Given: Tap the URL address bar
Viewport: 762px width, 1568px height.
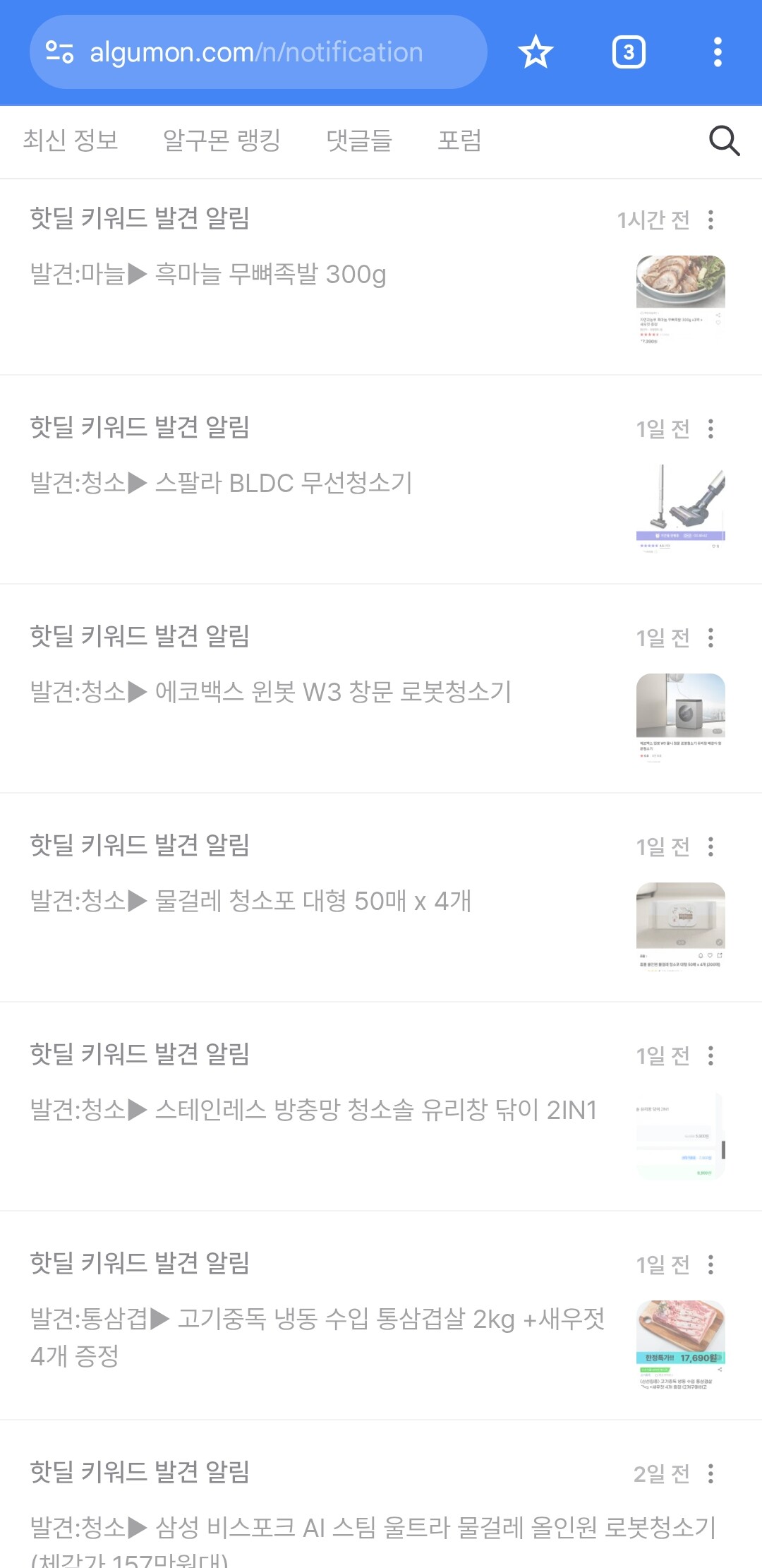Looking at the screenshot, I should tap(258, 52).
